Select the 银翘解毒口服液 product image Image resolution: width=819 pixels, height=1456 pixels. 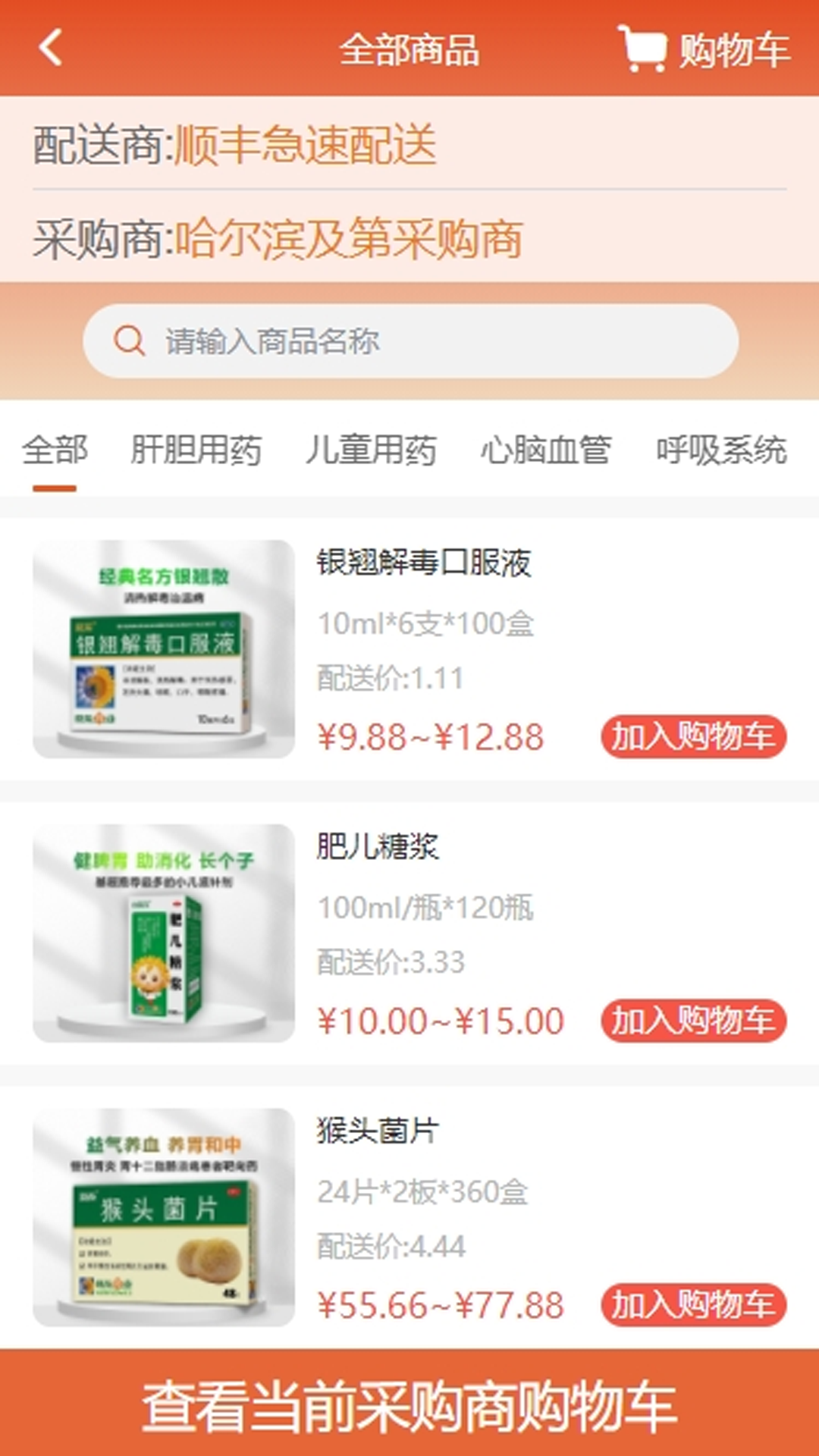point(162,652)
